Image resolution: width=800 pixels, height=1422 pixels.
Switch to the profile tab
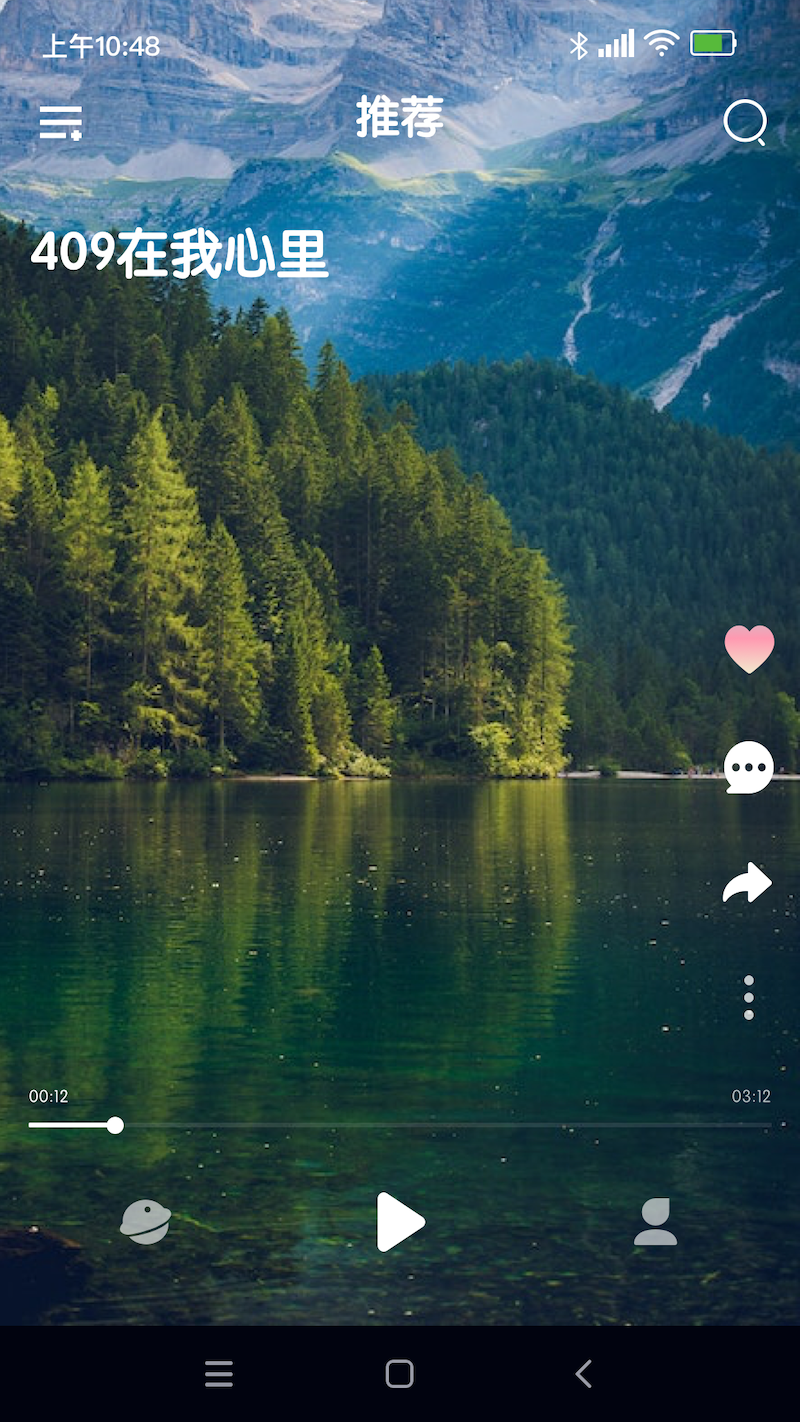click(x=655, y=1222)
